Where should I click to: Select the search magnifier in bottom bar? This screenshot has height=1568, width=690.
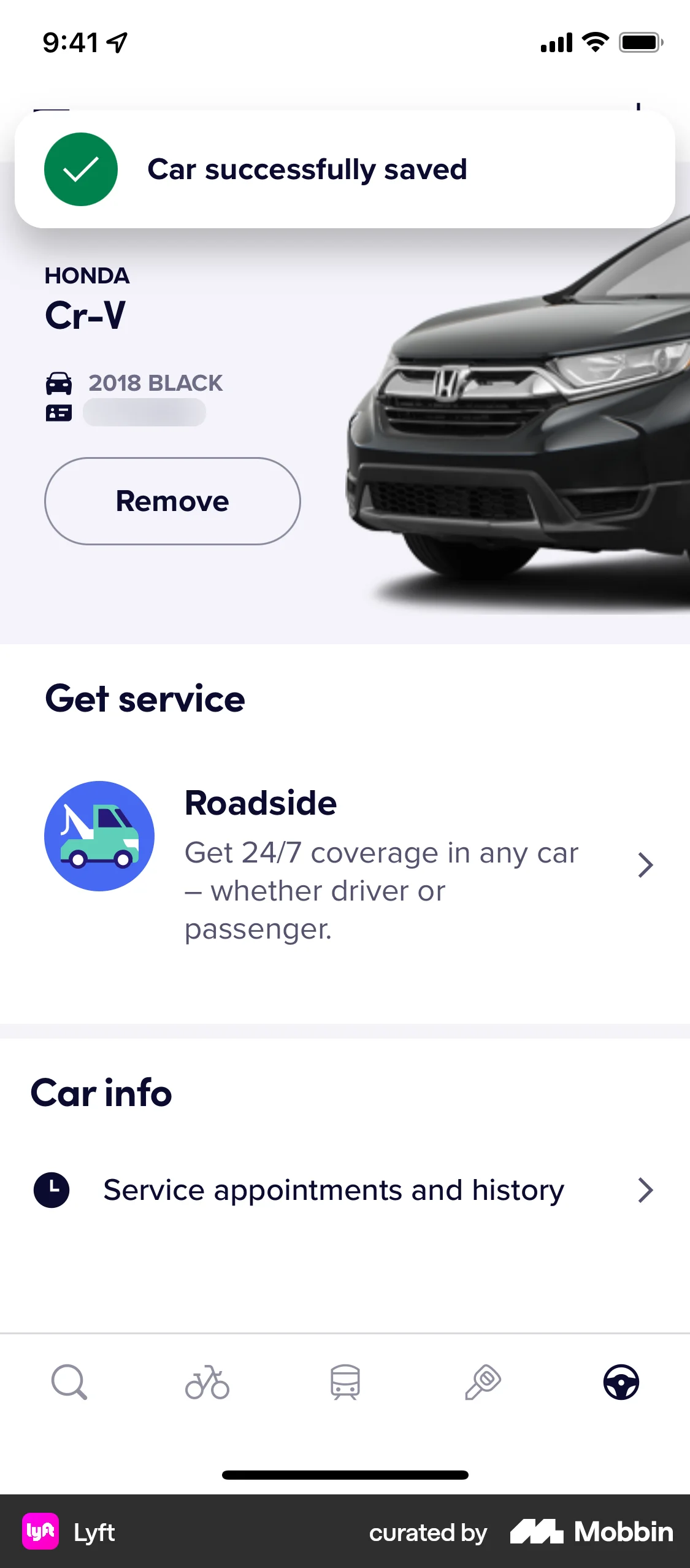(x=69, y=1382)
